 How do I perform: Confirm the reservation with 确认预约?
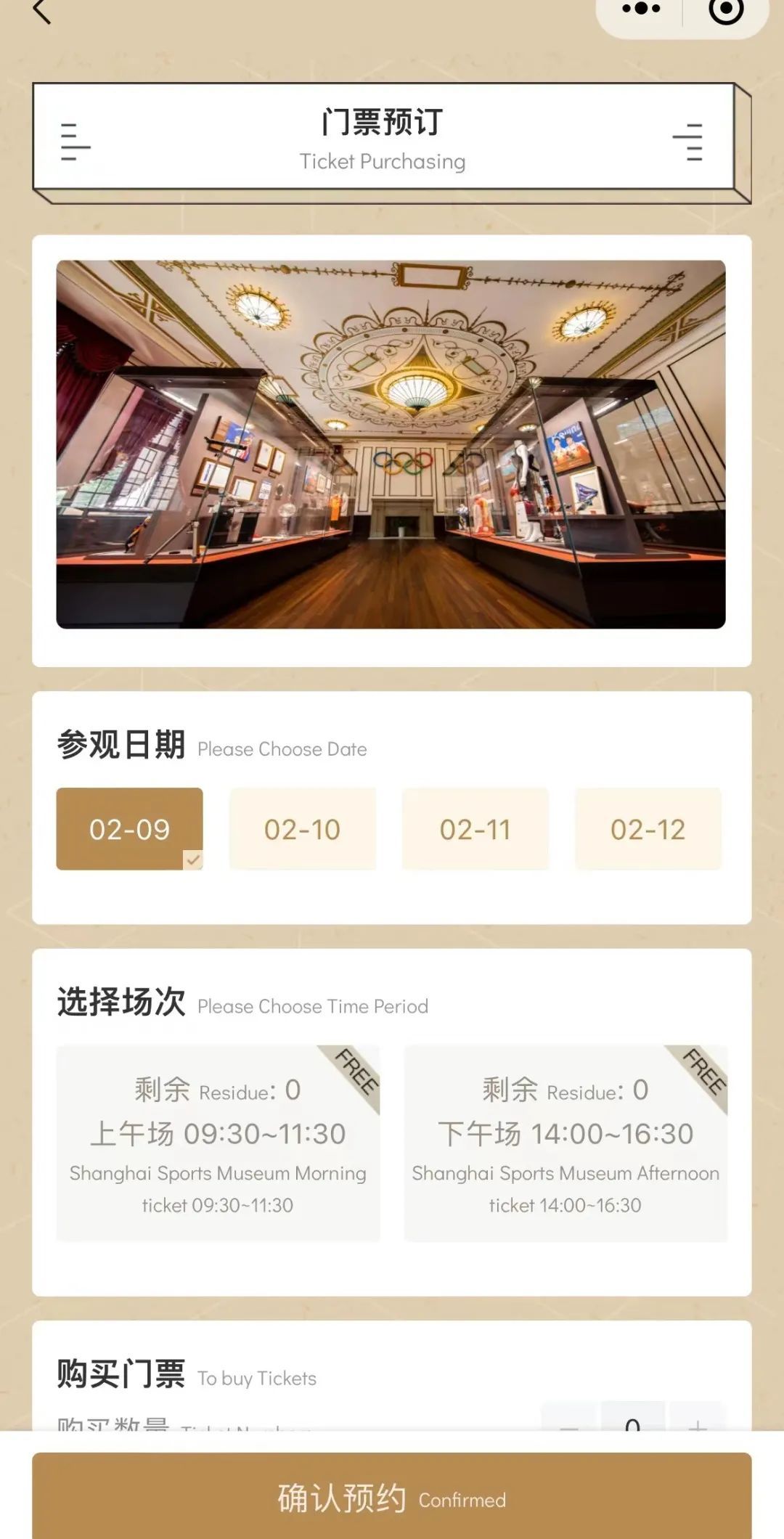pos(391,1498)
